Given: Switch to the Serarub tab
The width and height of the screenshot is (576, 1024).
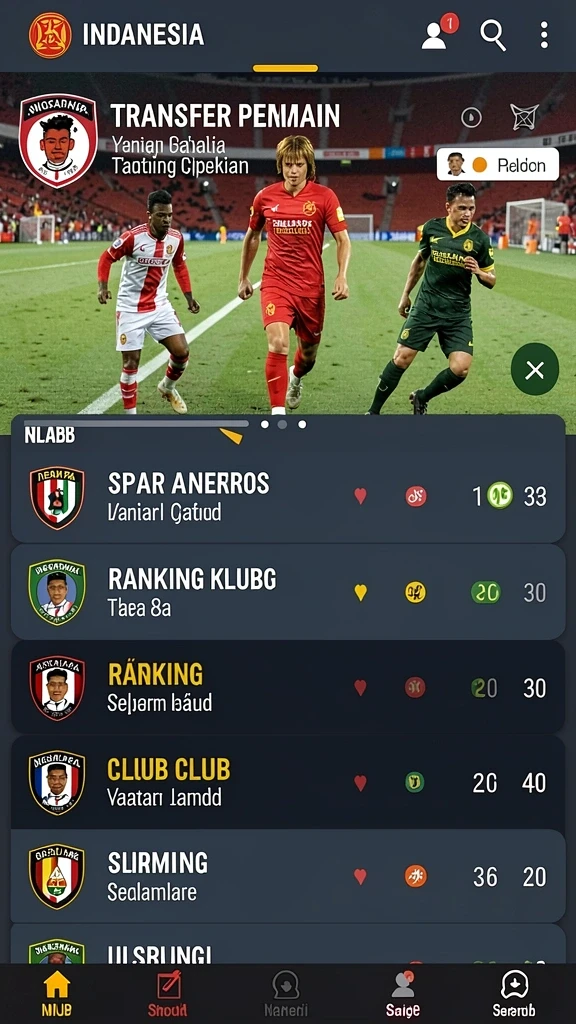Looking at the screenshot, I should 514,993.
